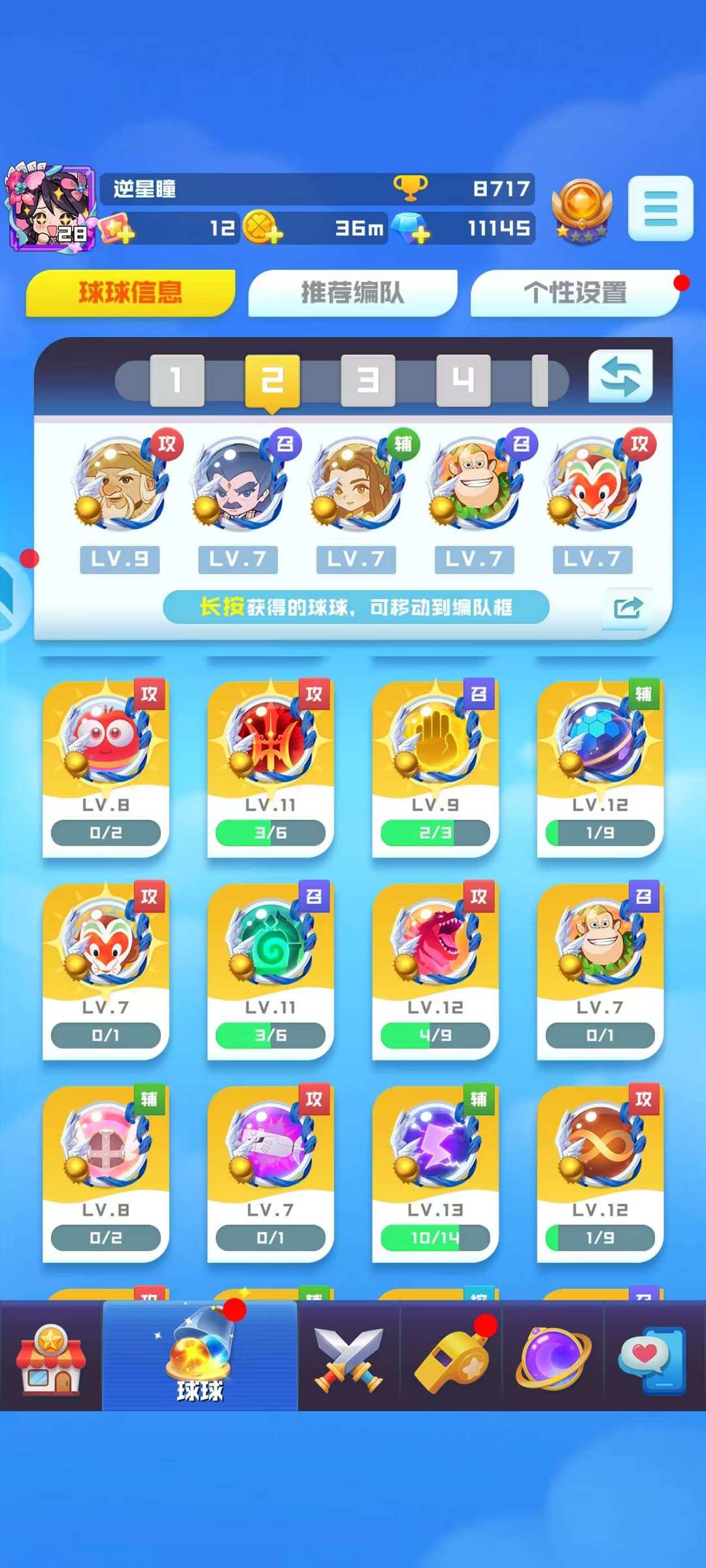Switch to 推荐编队 tab
This screenshot has height=1568, width=706.
click(x=352, y=293)
